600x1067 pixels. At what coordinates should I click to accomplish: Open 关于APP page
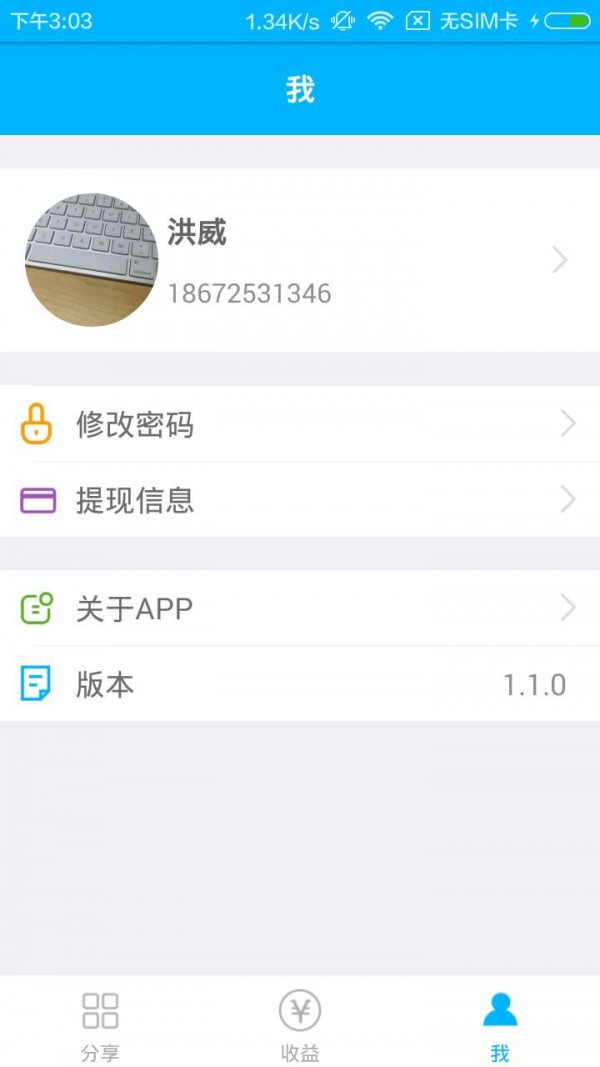300,608
